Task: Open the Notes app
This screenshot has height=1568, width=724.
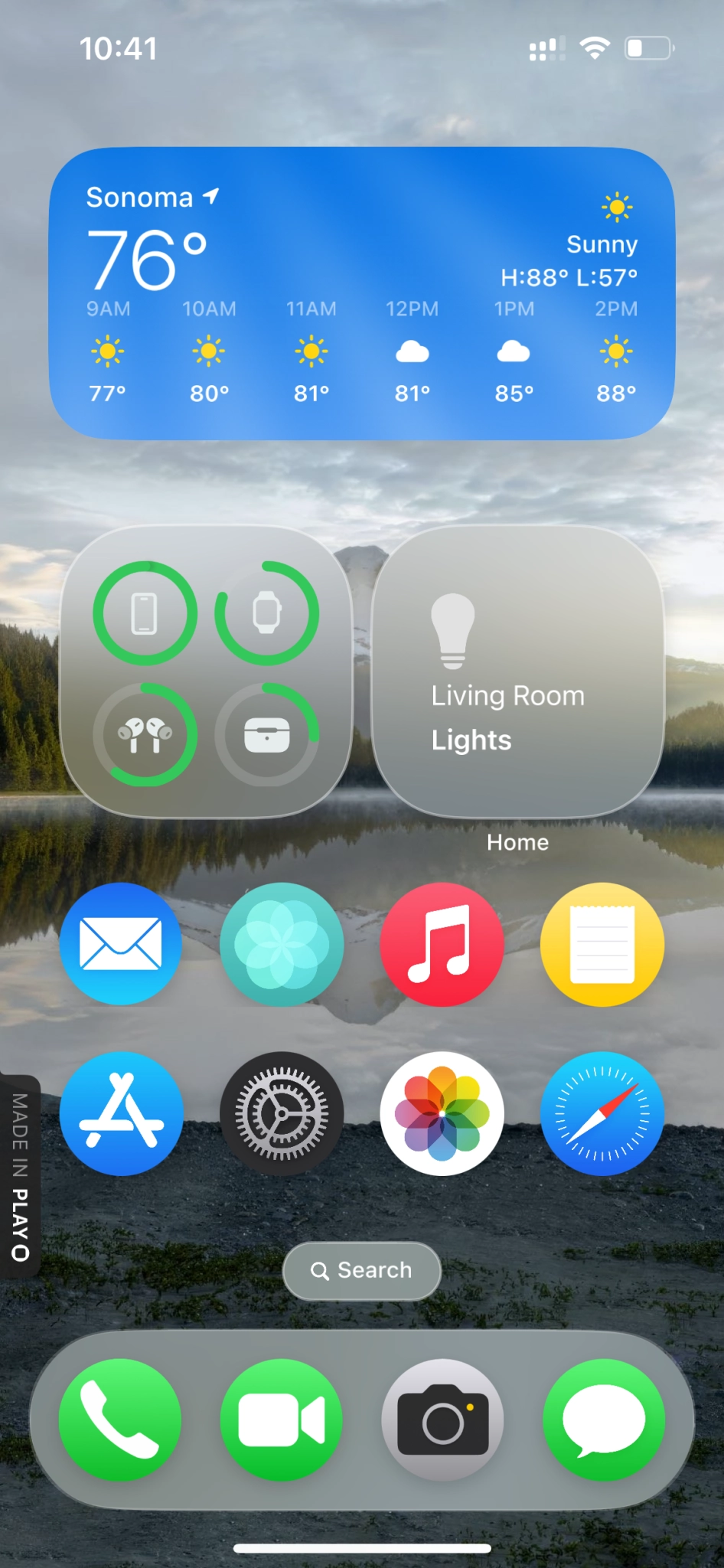Action: [x=602, y=944]
